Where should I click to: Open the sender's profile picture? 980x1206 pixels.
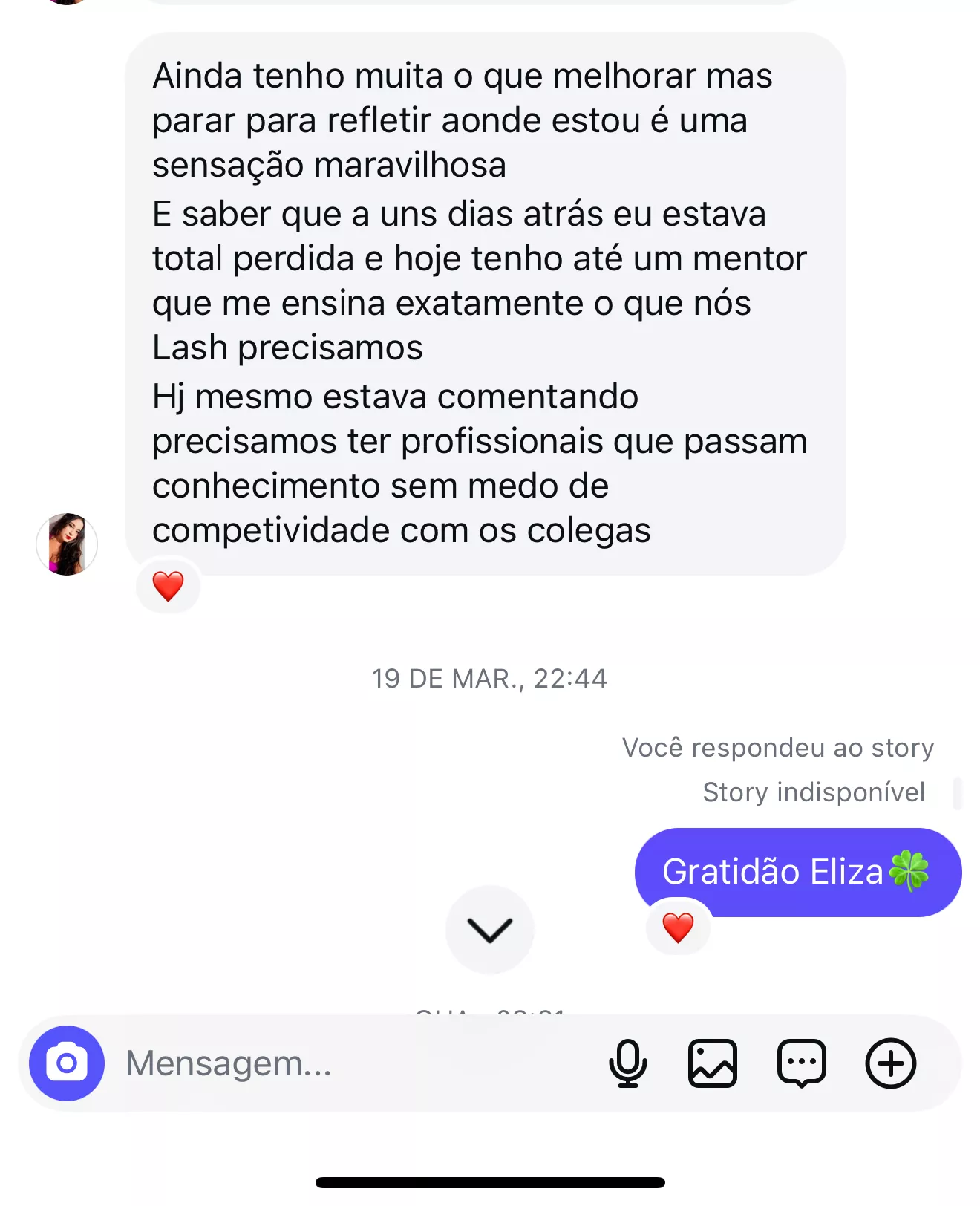pyautogui.click(x=67, y=544)
